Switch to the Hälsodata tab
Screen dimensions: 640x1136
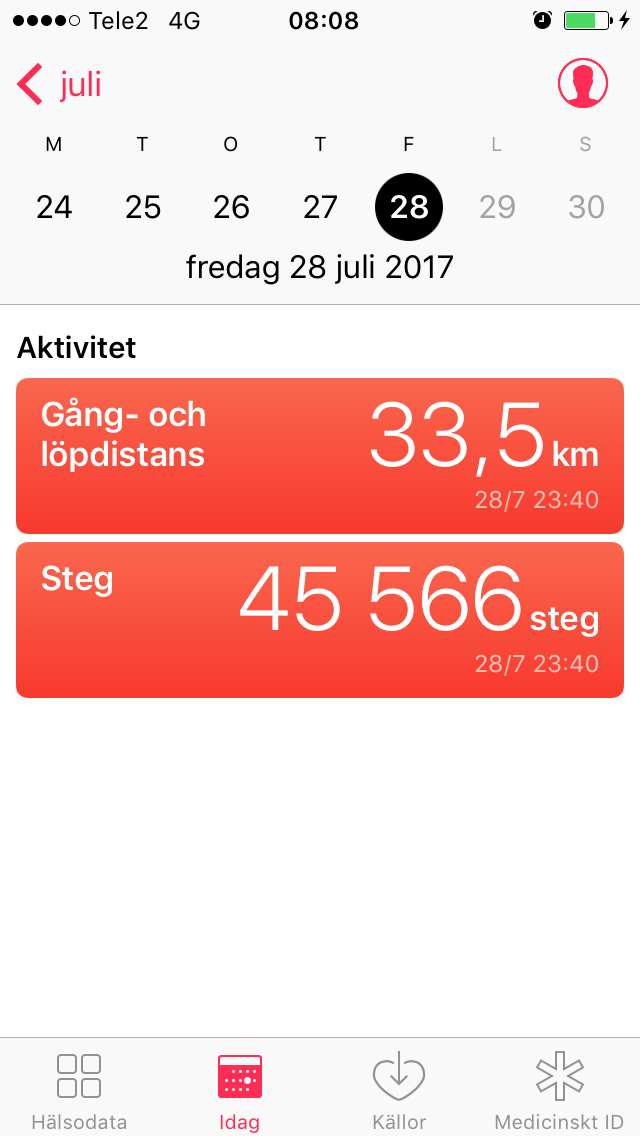79,1092
